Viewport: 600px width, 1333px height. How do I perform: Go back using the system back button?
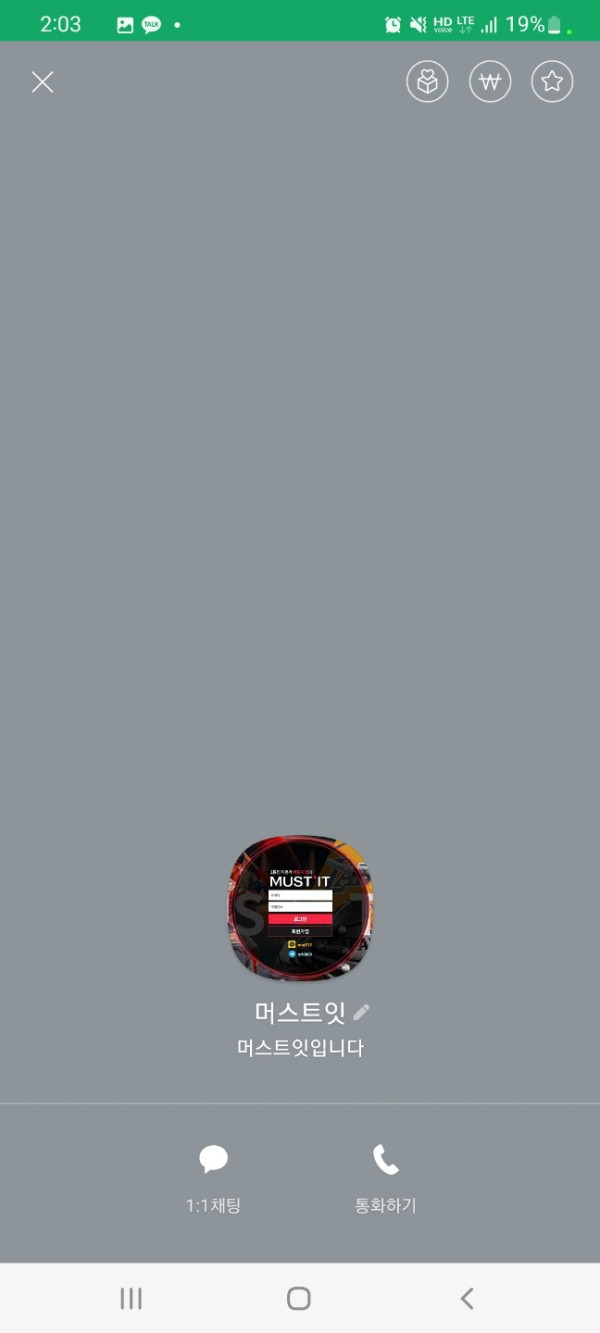(467, 1298)
